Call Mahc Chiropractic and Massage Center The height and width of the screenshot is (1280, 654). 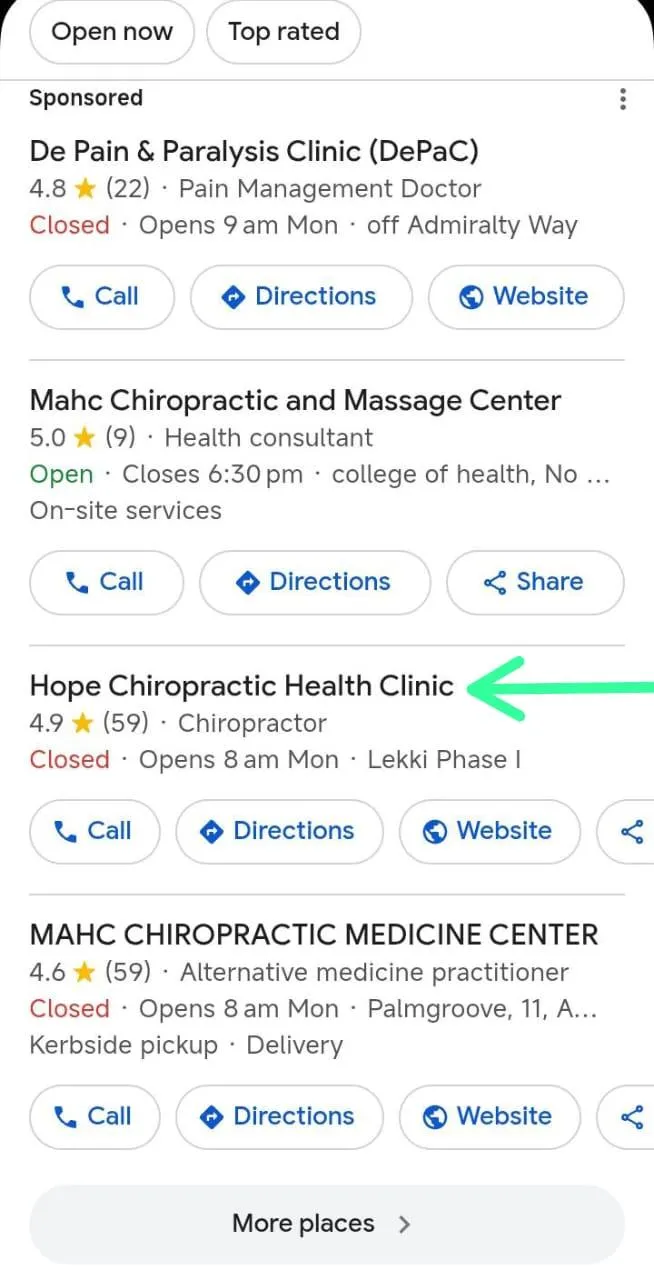(106, 582)
